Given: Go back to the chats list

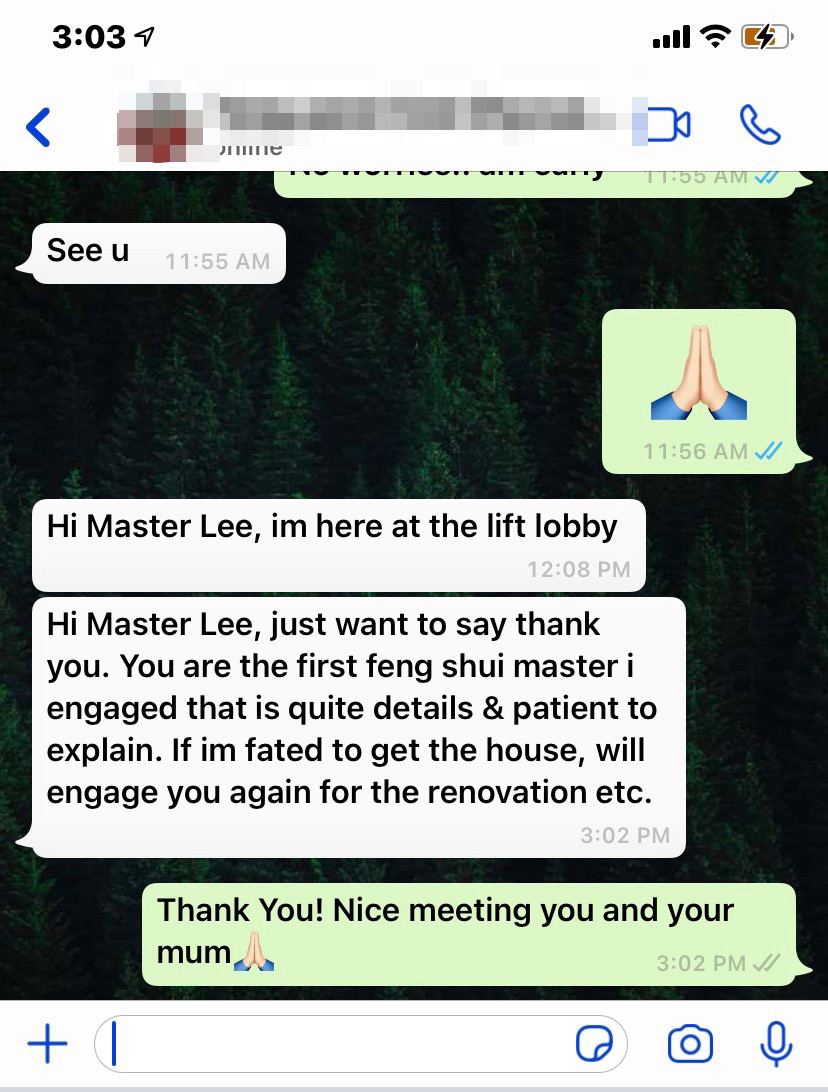Looking at the screenshot, I should [x=38, y=127].
